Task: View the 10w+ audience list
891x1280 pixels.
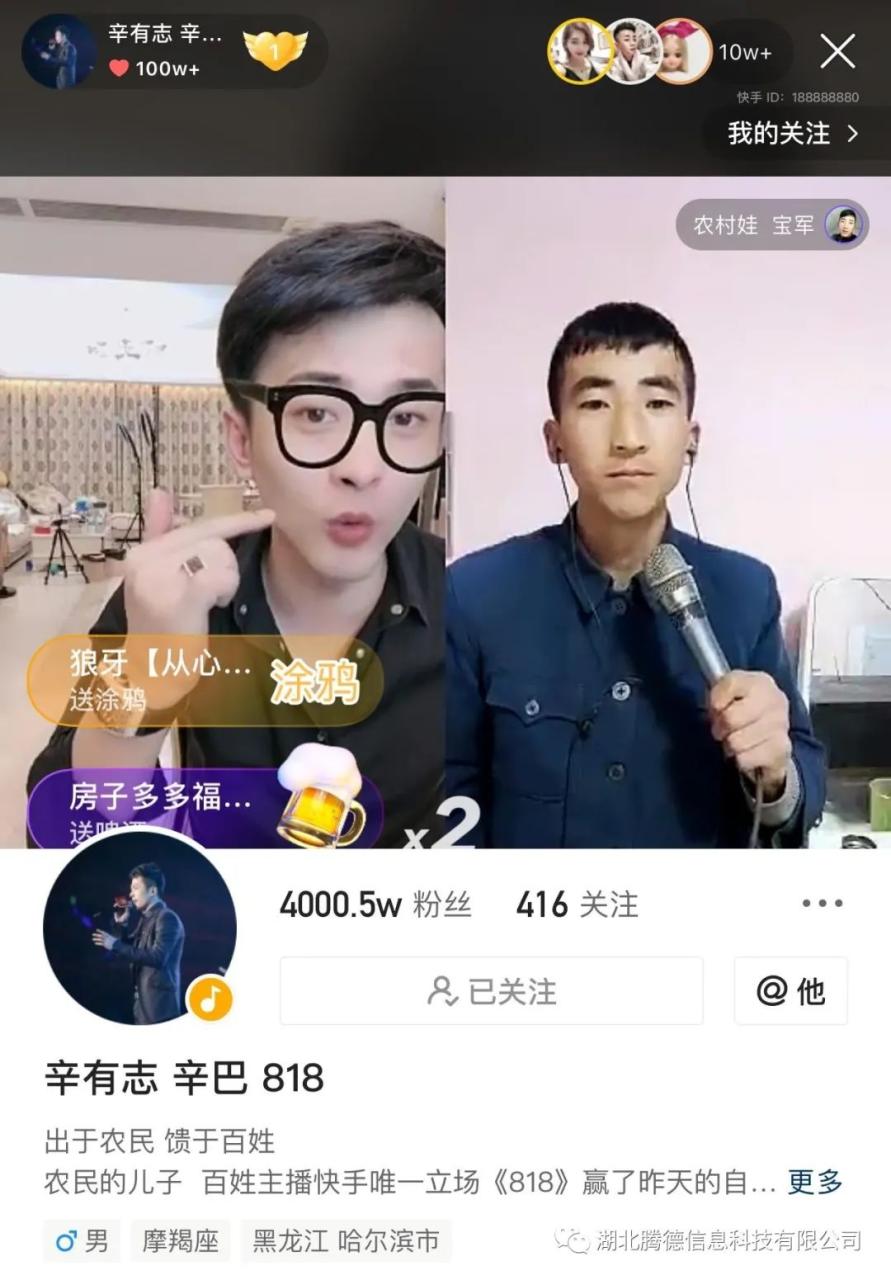Action: point(743,52)
